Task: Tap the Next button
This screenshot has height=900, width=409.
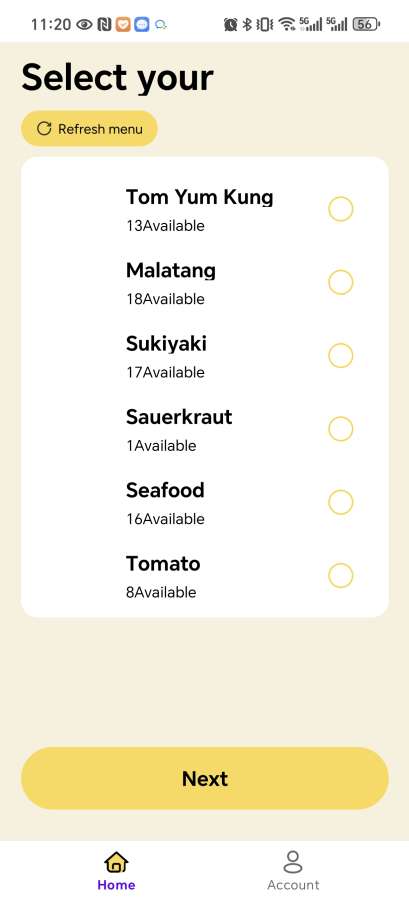Action: (205, 778)
